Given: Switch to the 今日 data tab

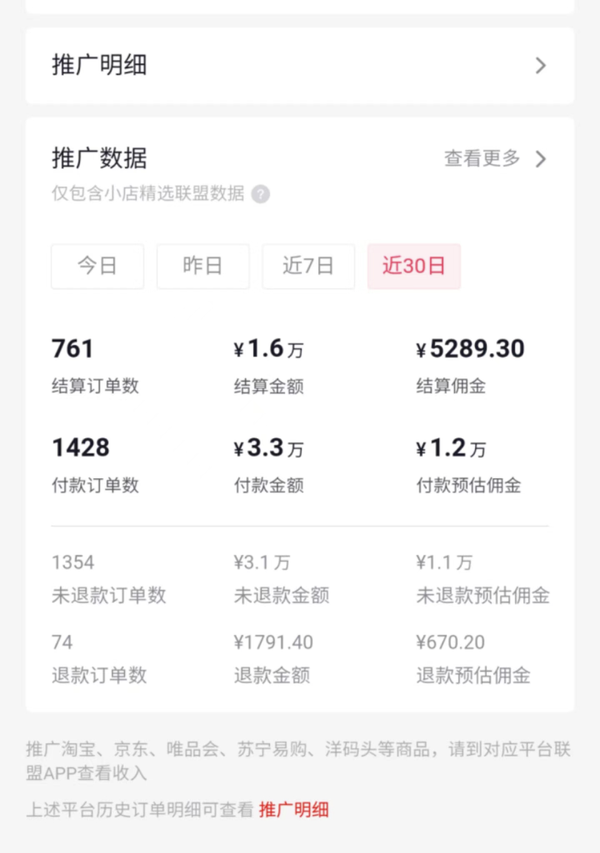Looking at the screenshot, I should [x=98, y=266].
